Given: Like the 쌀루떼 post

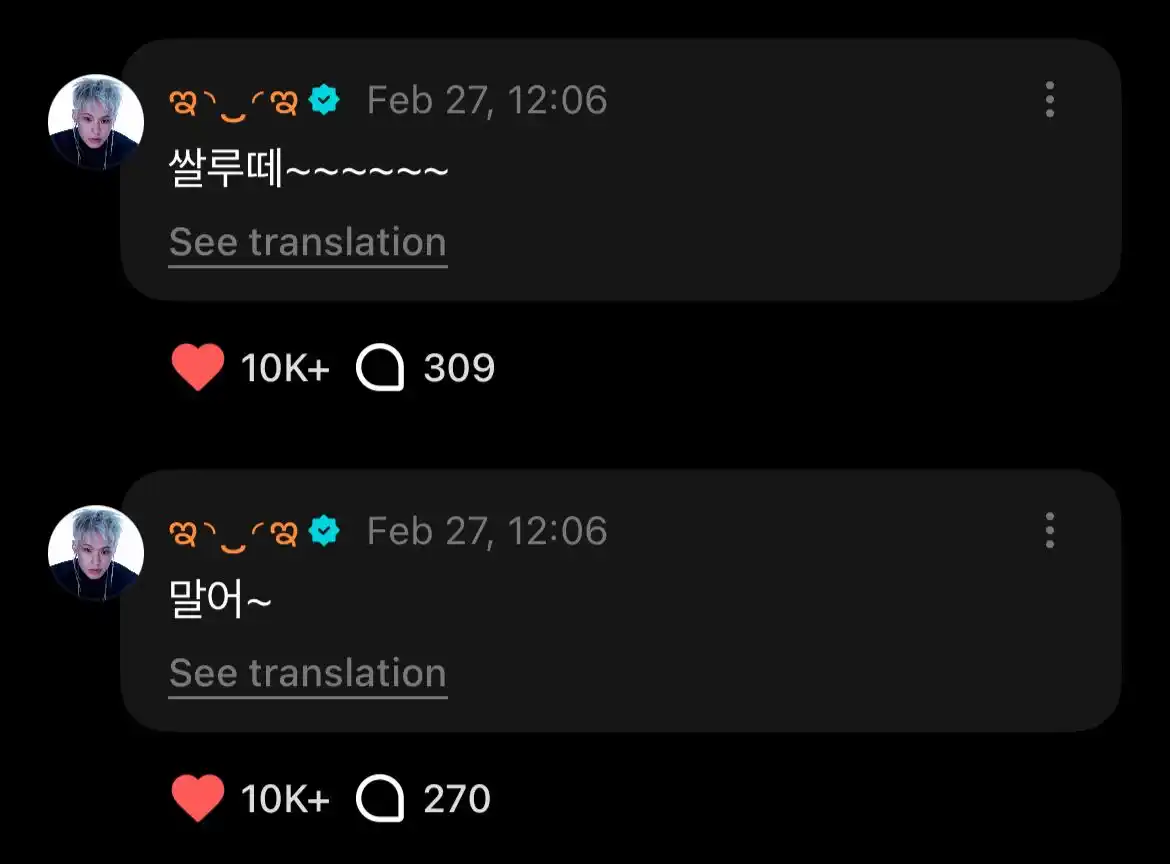Looking at the screenshot, I should pos(197,369).
